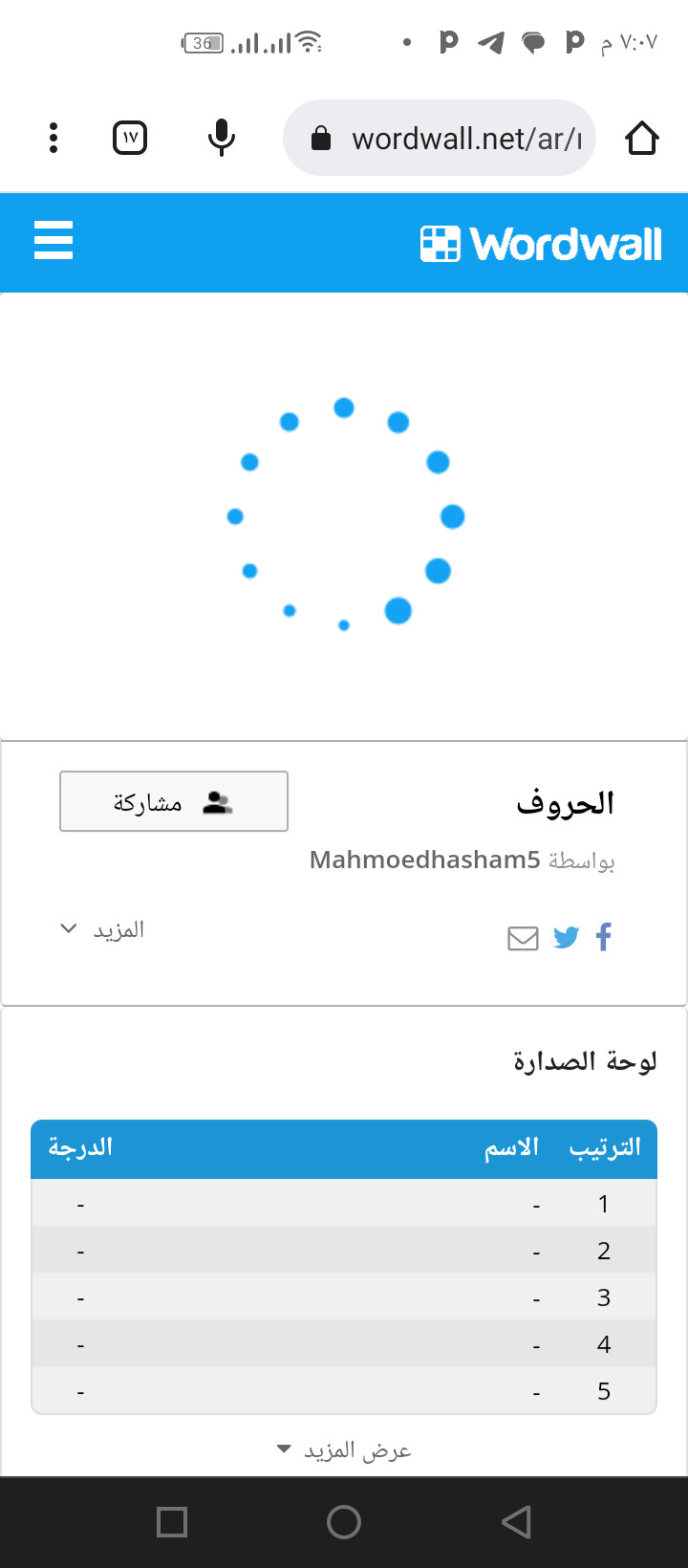Open the system recent apps button
This screenshot has height=1568, width=688.
[x=172, y=1522]
